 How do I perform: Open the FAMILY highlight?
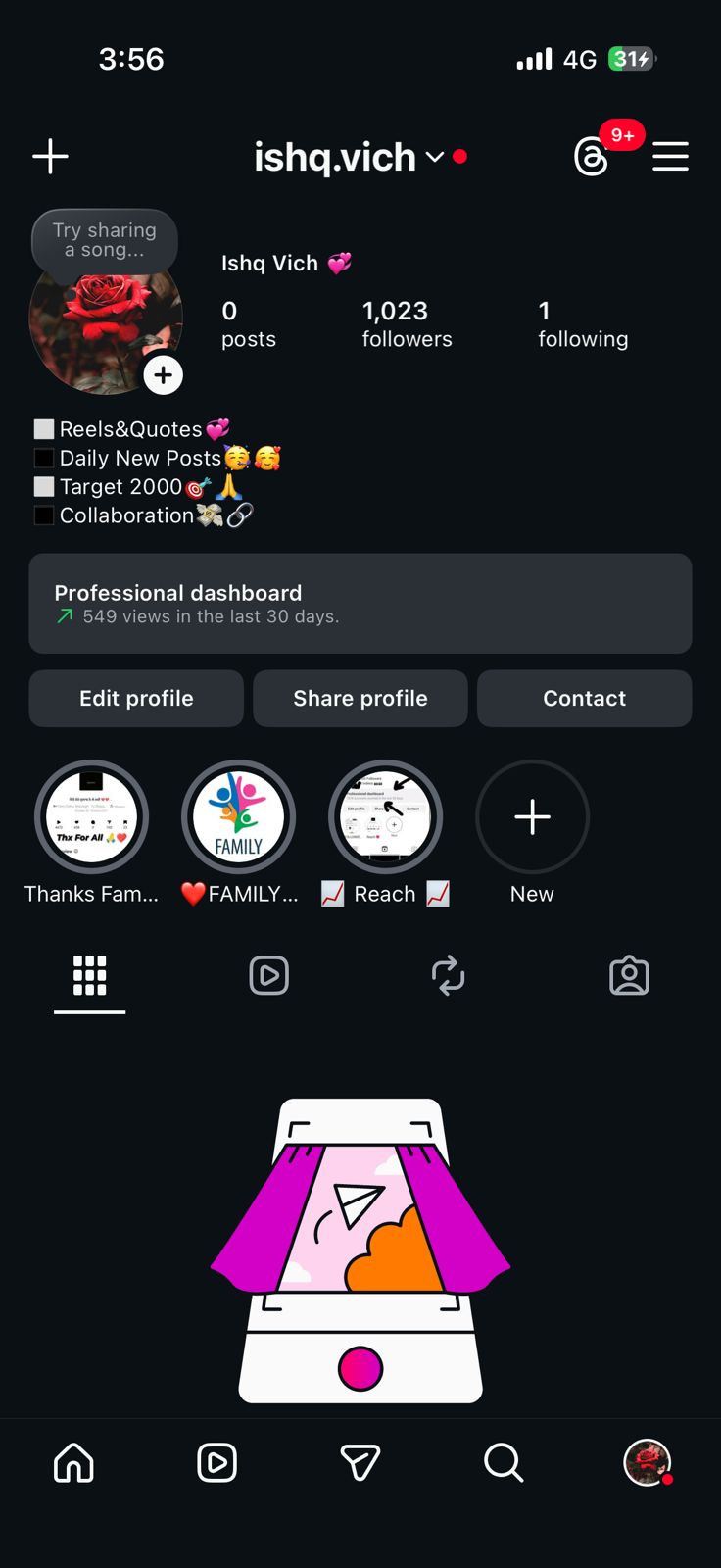point(238,817)
